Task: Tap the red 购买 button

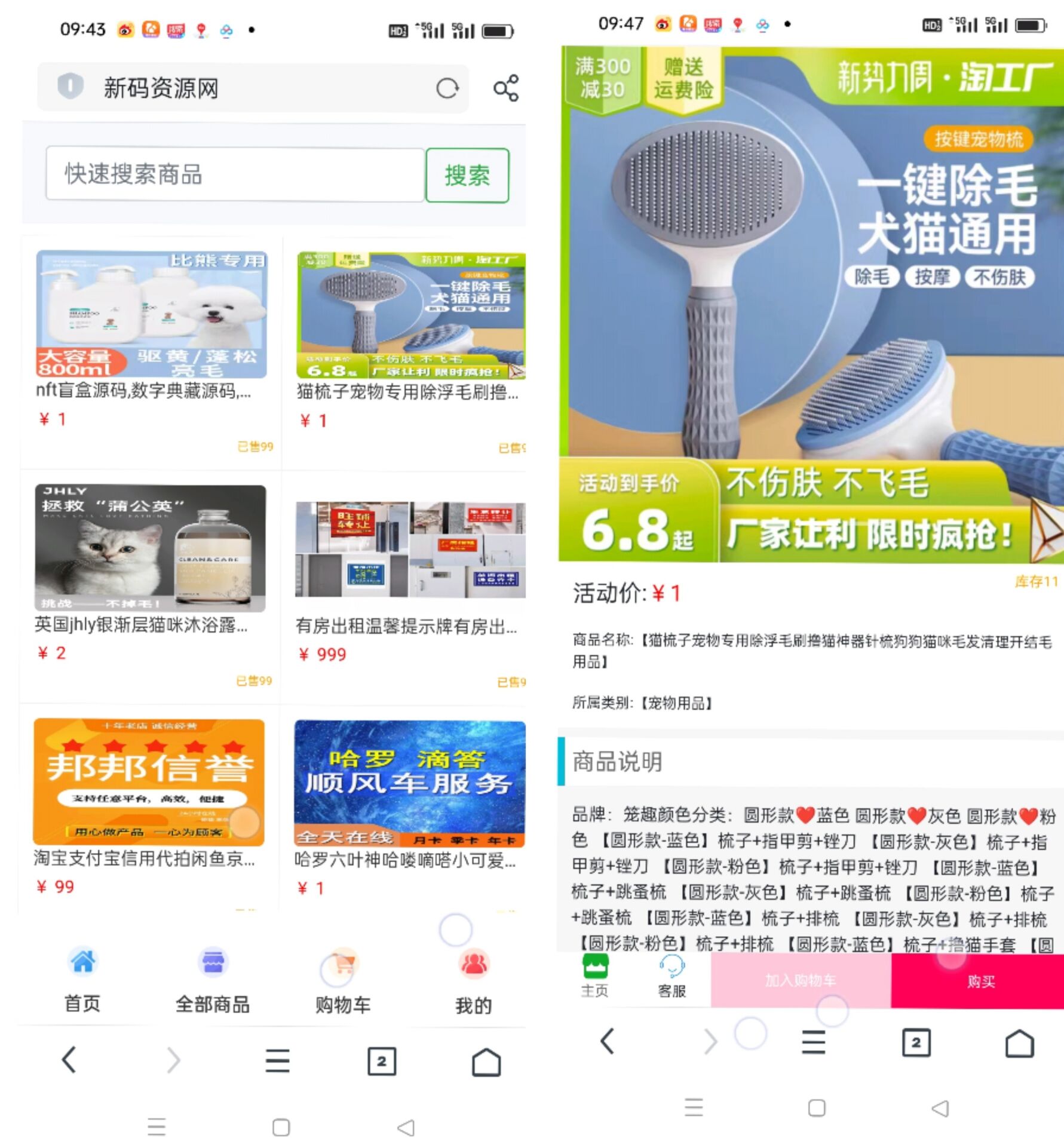Action: (980, 981)
